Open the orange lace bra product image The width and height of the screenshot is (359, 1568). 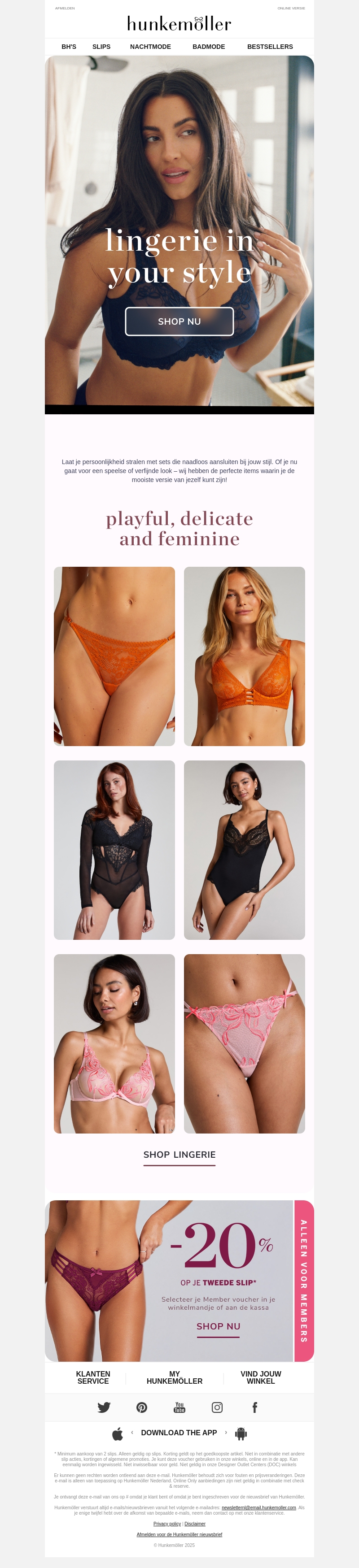[244, 656]
